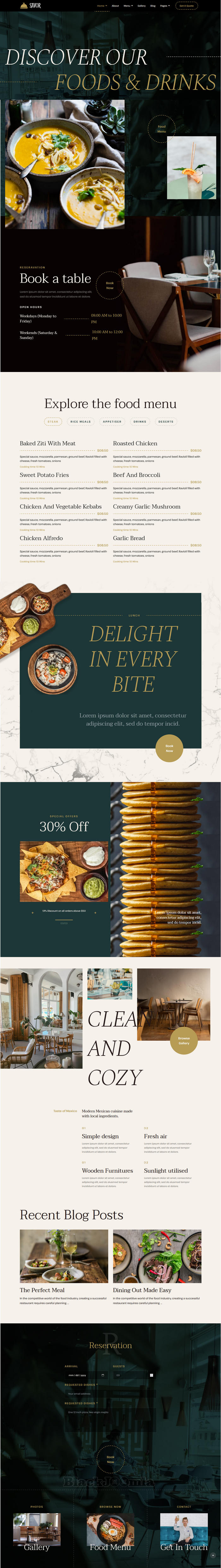Switch to the Appetiser tab
This screenshot has width=221, height=1568.
[112, 421]
